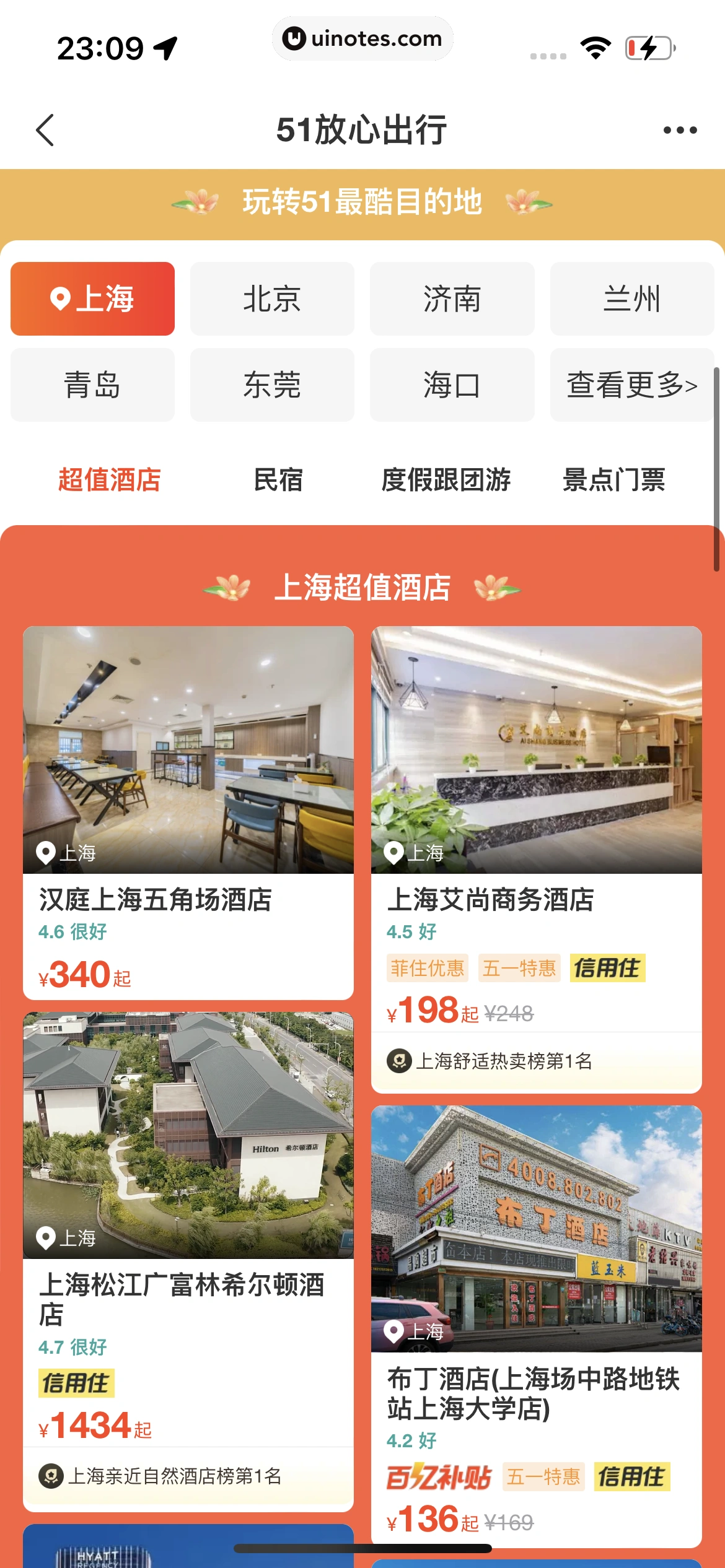This screenshot has height=1568, width=725.
Task: Open the three-dot overflow menu
Action: coord(680,130)
